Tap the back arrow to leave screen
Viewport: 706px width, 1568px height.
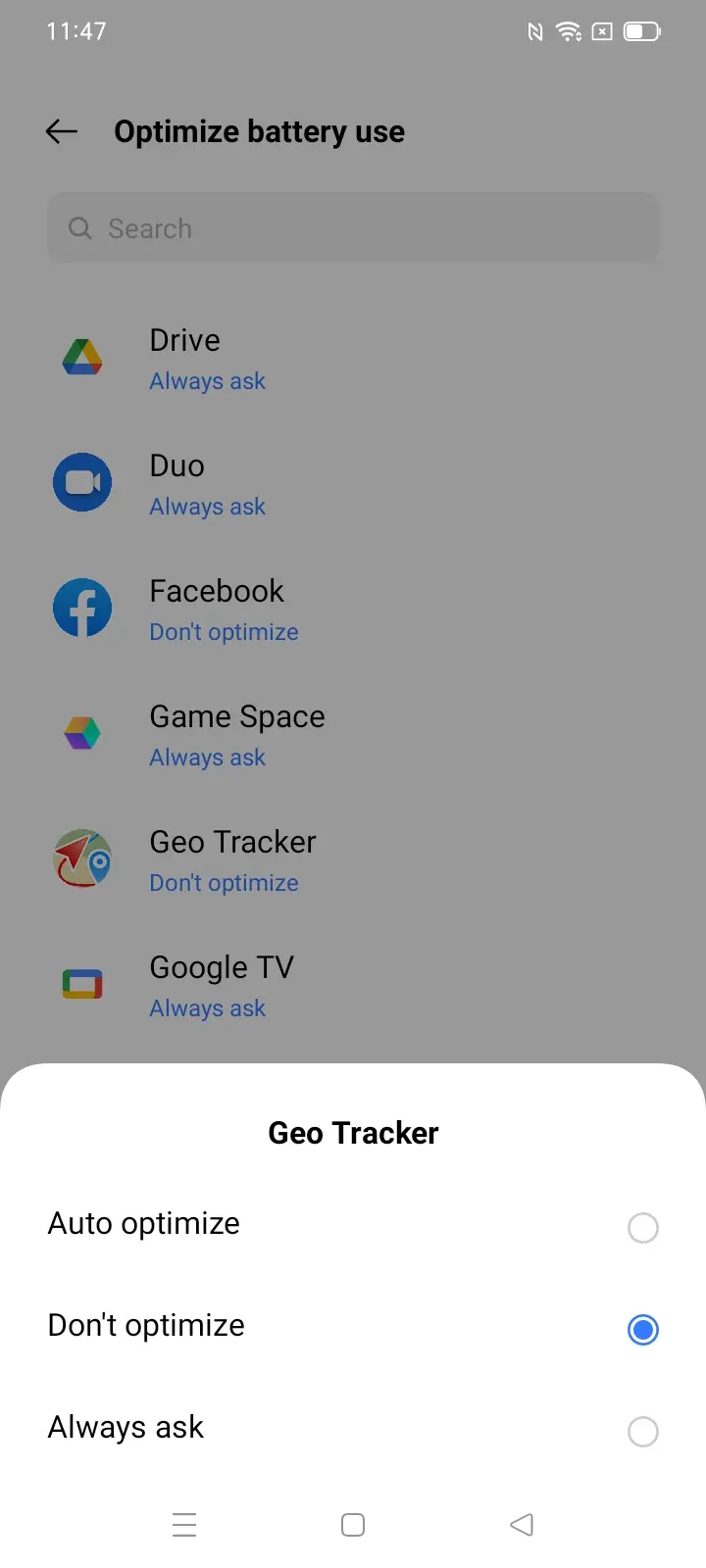coord(61,131)
